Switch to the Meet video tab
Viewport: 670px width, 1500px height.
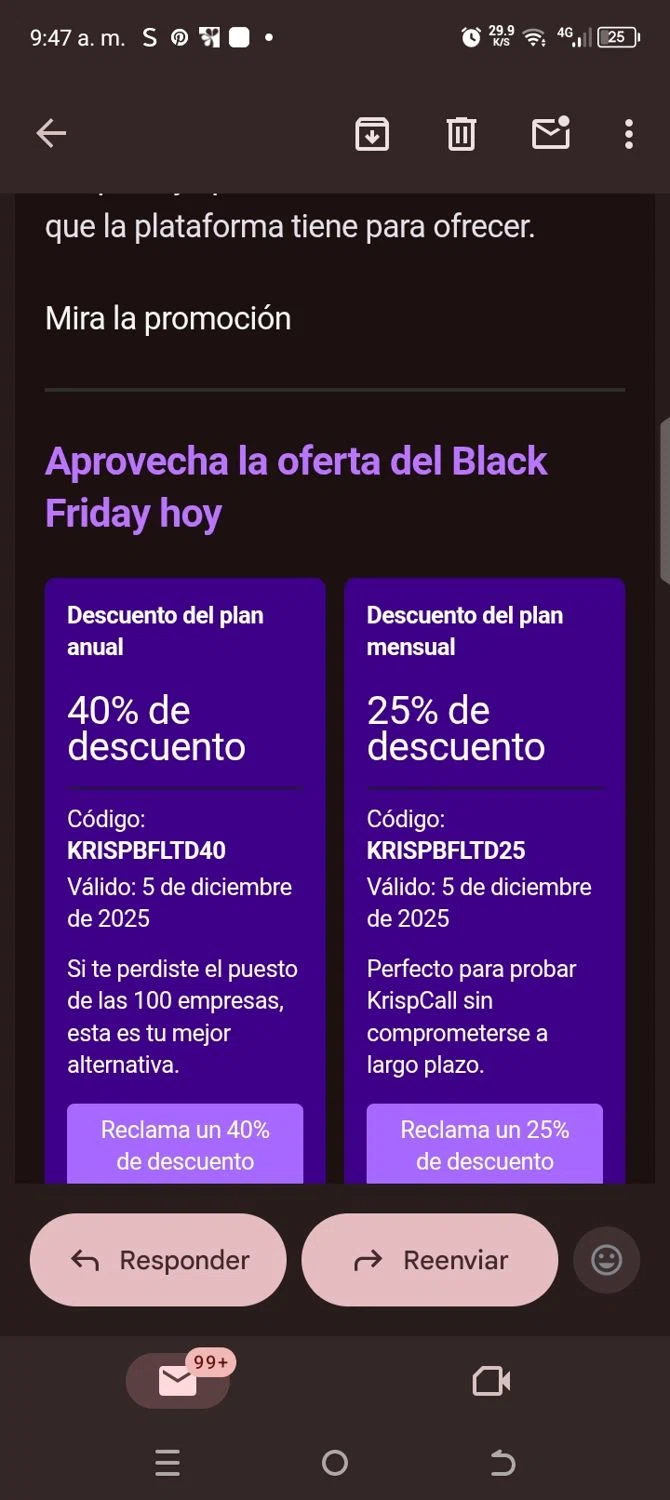point(491,1381)
